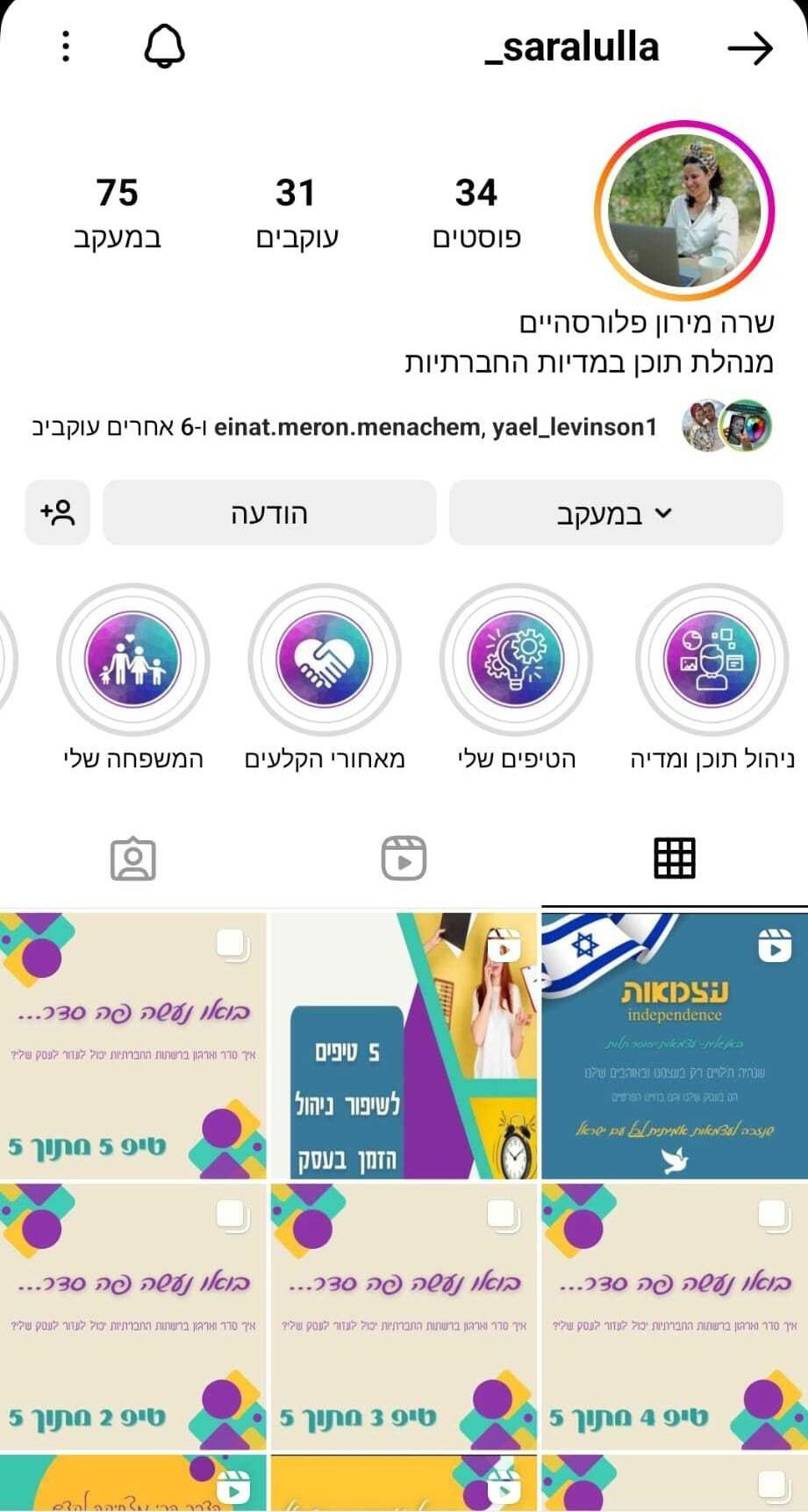
Task: Open the עצמאות independence reel post
Action: [x=674, y=1045]
